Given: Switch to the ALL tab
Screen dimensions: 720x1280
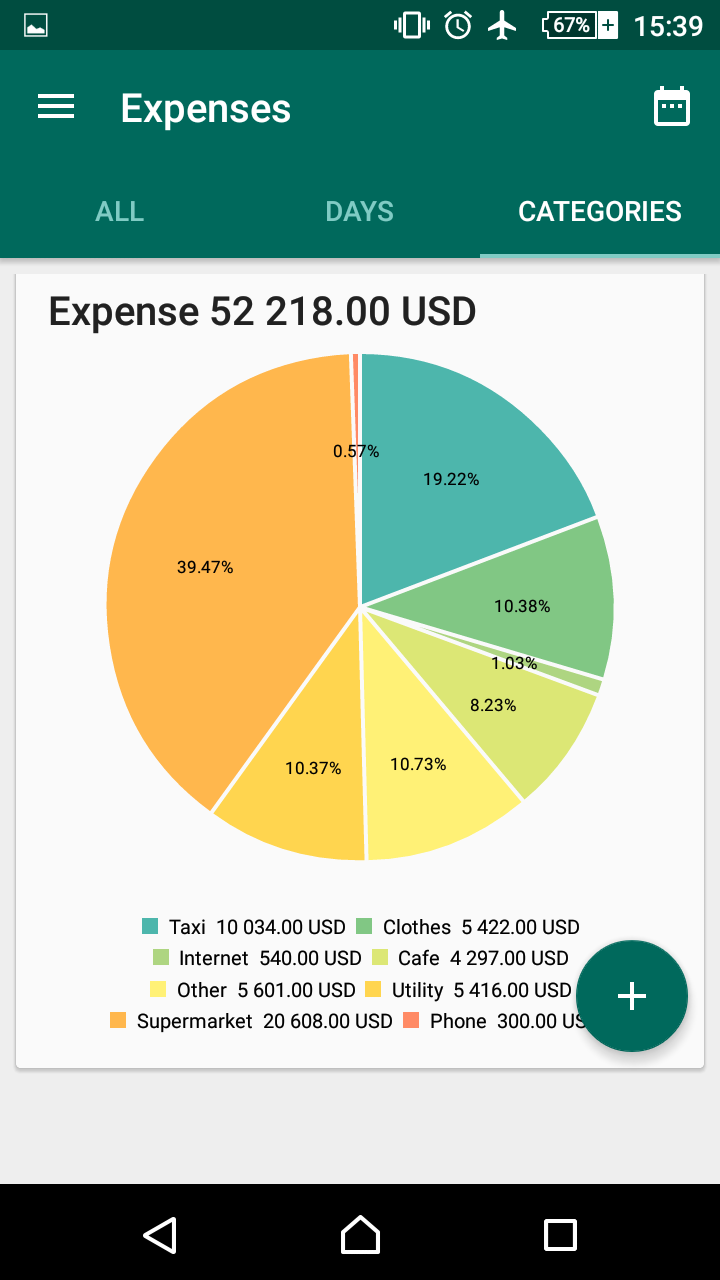Looking at the screenshot, I should click(x=119, y=211).
